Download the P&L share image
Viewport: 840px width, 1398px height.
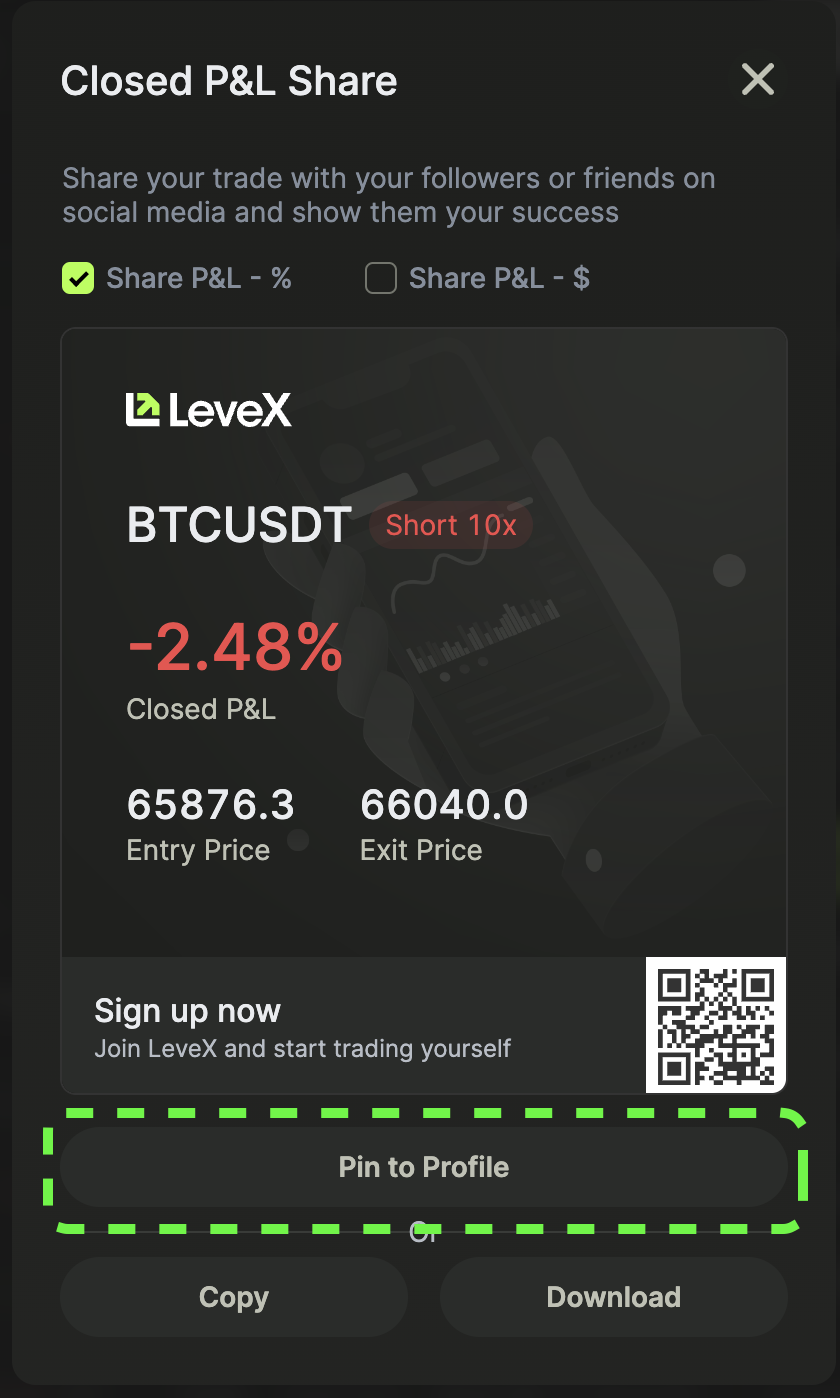613,1297
